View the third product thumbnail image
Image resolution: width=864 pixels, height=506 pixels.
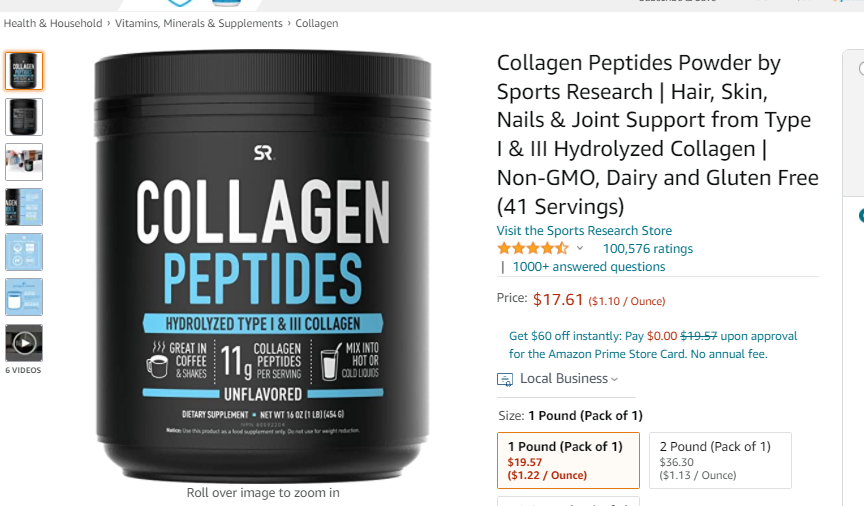point(24,162)
